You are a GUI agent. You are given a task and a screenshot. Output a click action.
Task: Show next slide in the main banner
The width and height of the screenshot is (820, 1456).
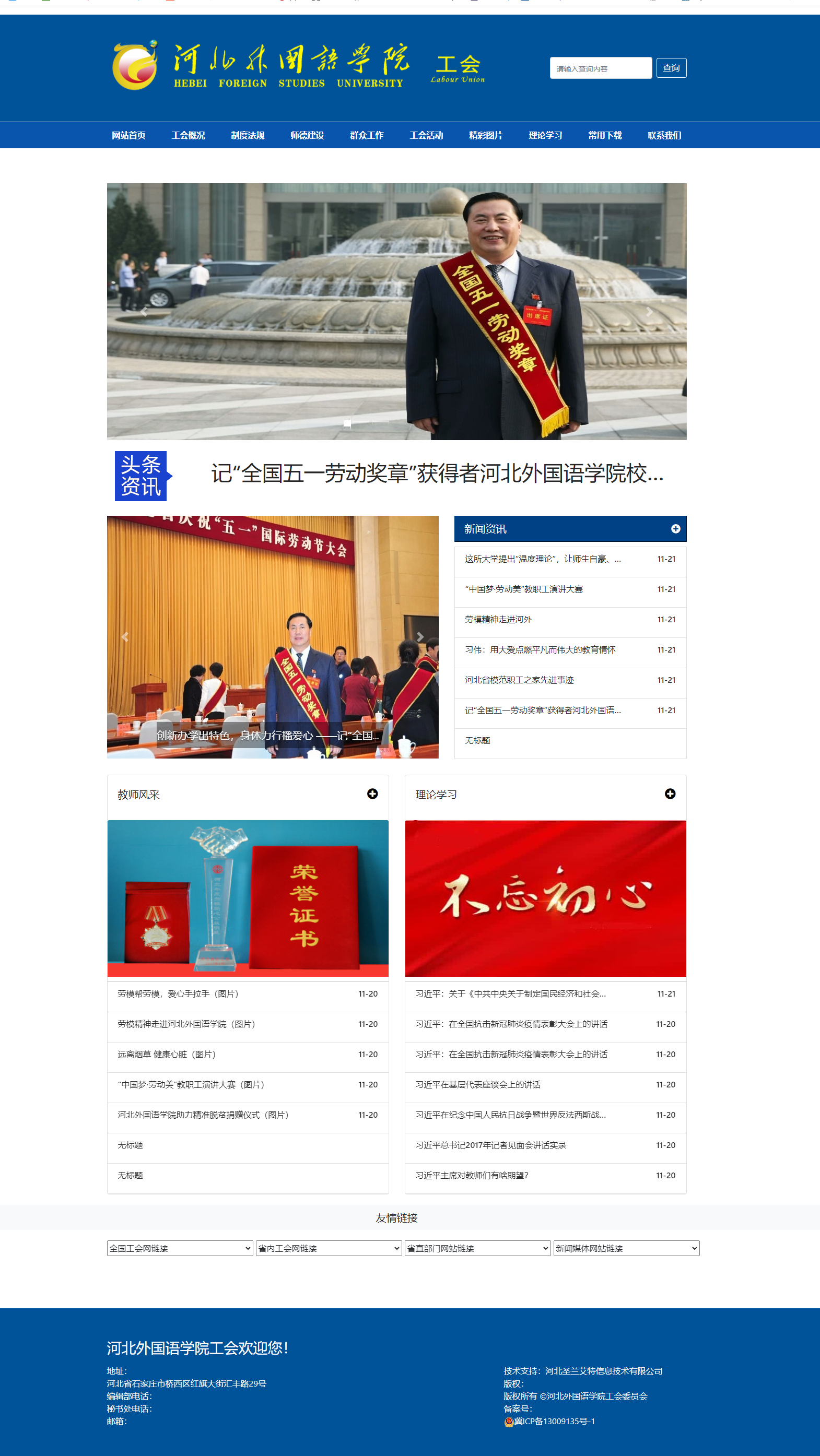pos(649,312)
